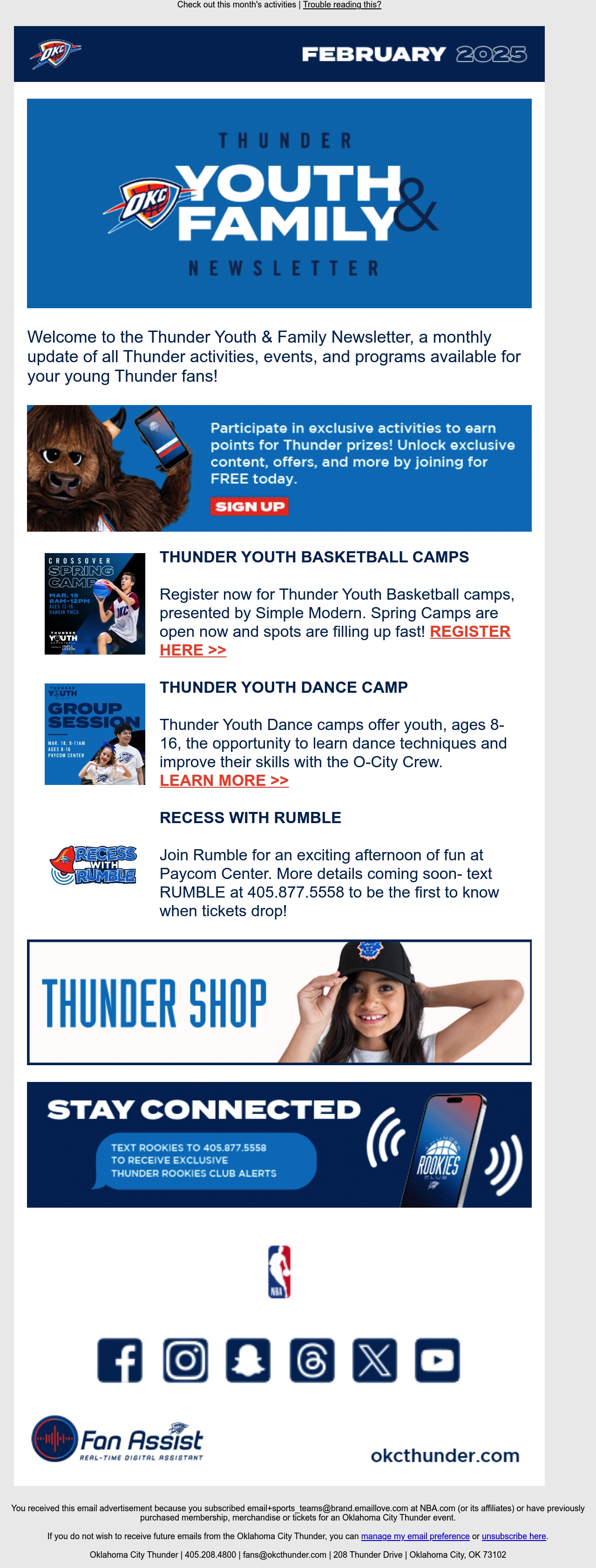This screenshot has width=596, height=1568.
Task: Open the Thunder Facebook page
Action: point(120,1360)
